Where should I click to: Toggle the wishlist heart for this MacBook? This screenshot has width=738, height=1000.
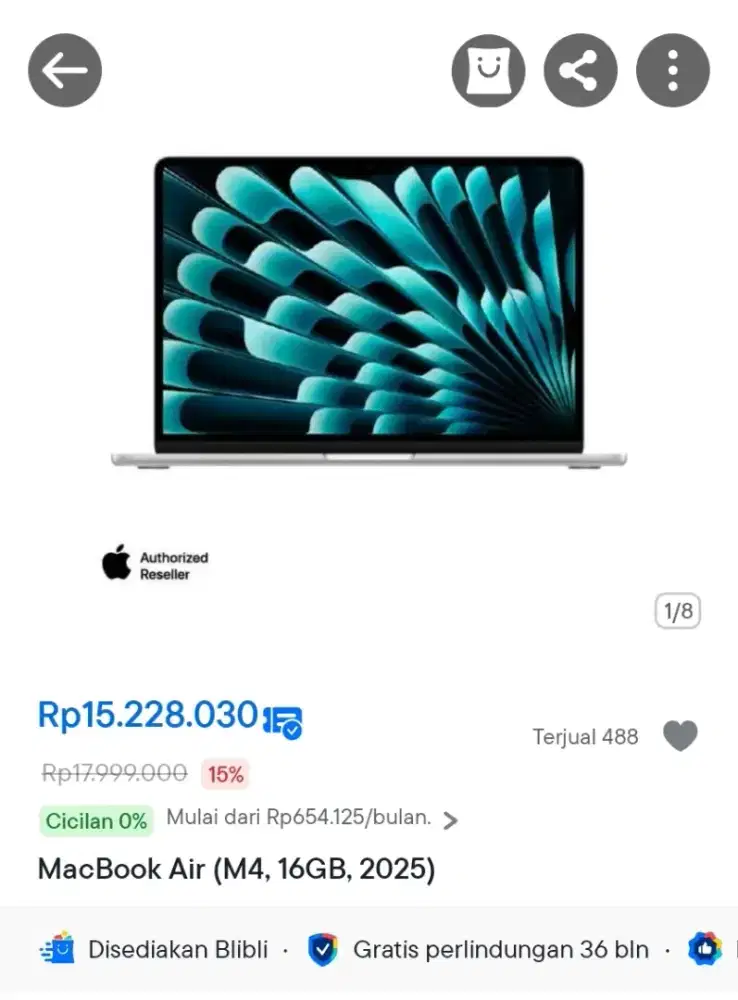680,737
